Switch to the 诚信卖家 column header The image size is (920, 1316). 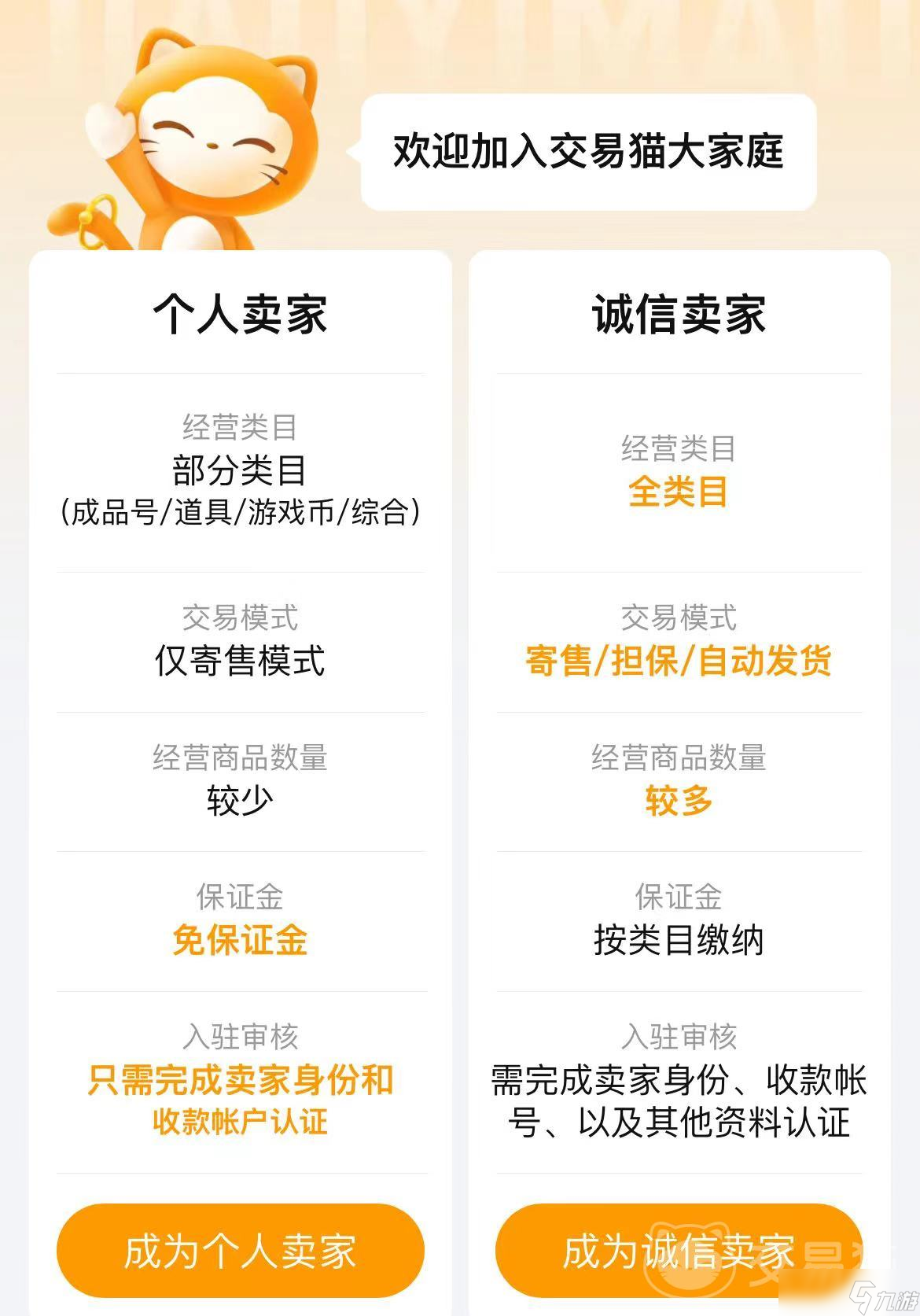679,313
